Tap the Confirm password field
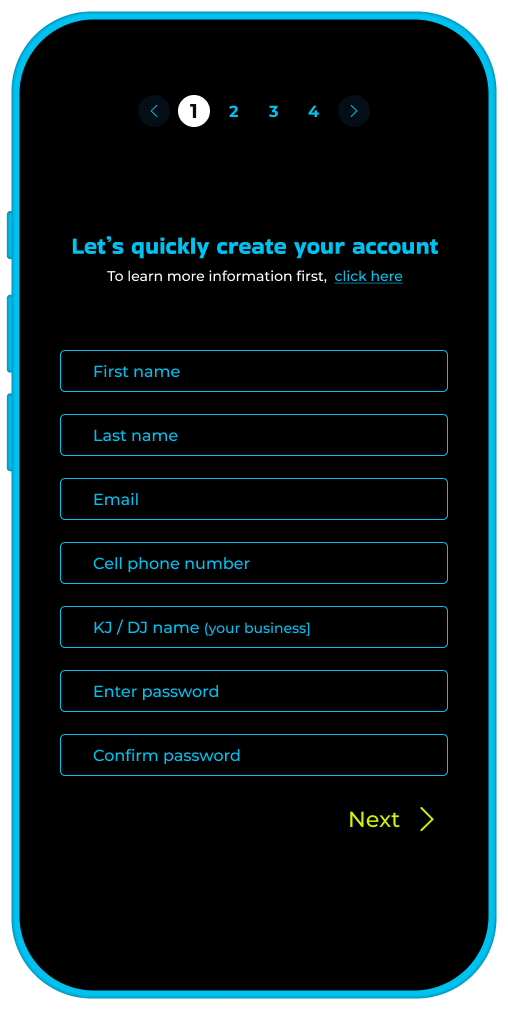 click(x=254, y=755)
